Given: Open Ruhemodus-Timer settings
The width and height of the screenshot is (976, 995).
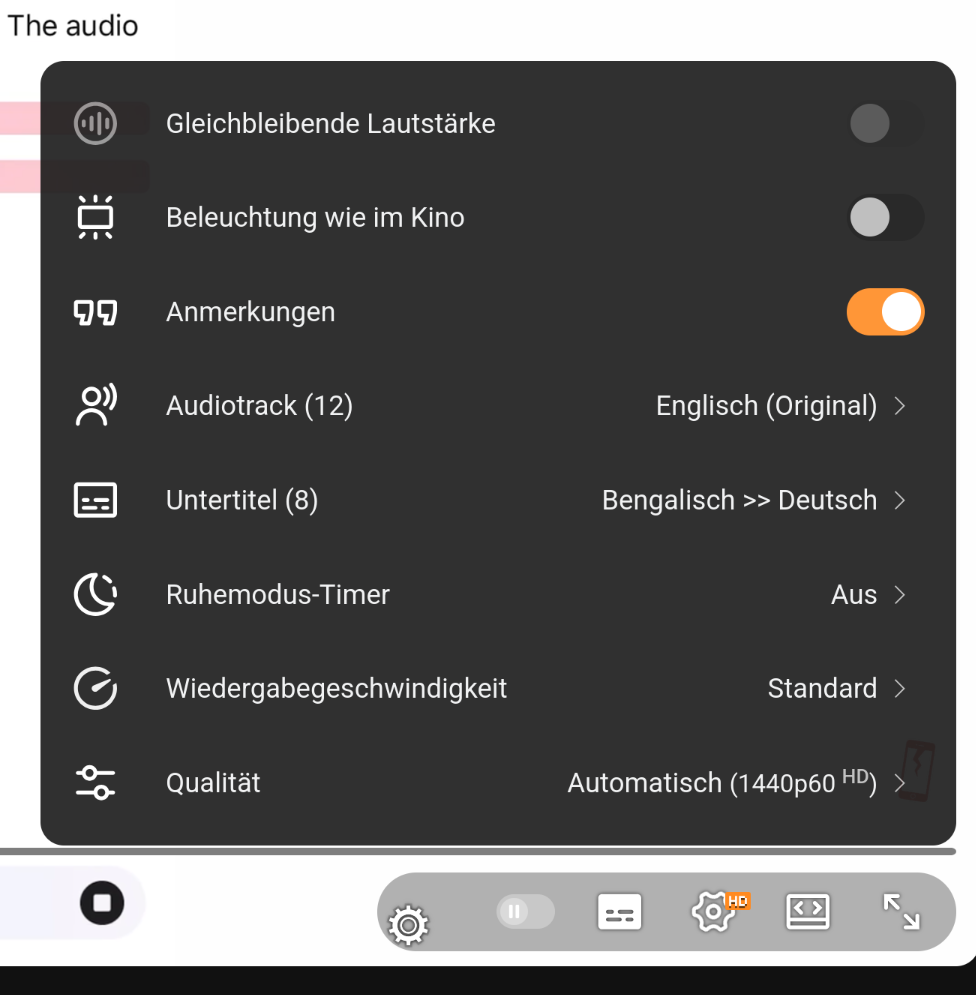Looking at the screenshot, I should [x=497, y=595].
